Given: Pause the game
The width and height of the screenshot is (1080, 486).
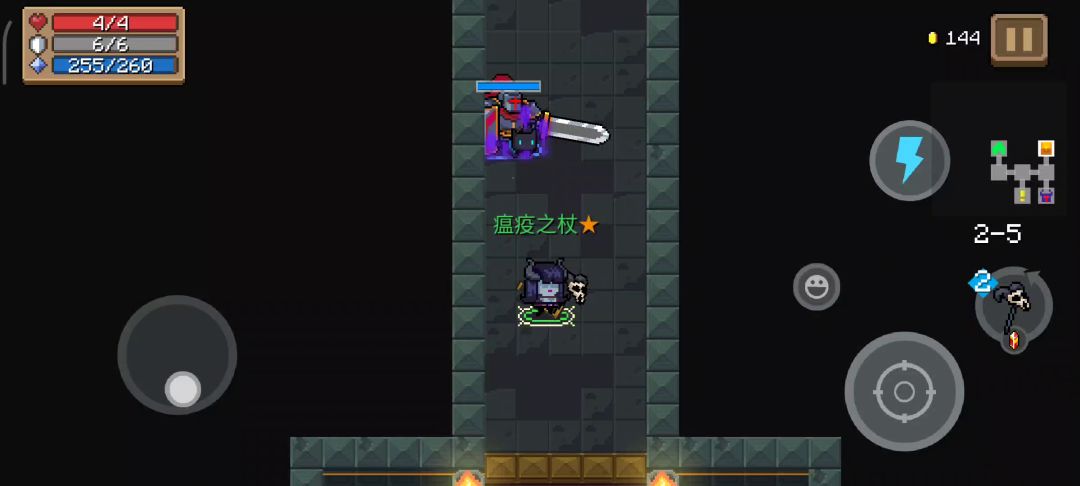Looking at the screenshot, I should click(x=1019, y=39).
